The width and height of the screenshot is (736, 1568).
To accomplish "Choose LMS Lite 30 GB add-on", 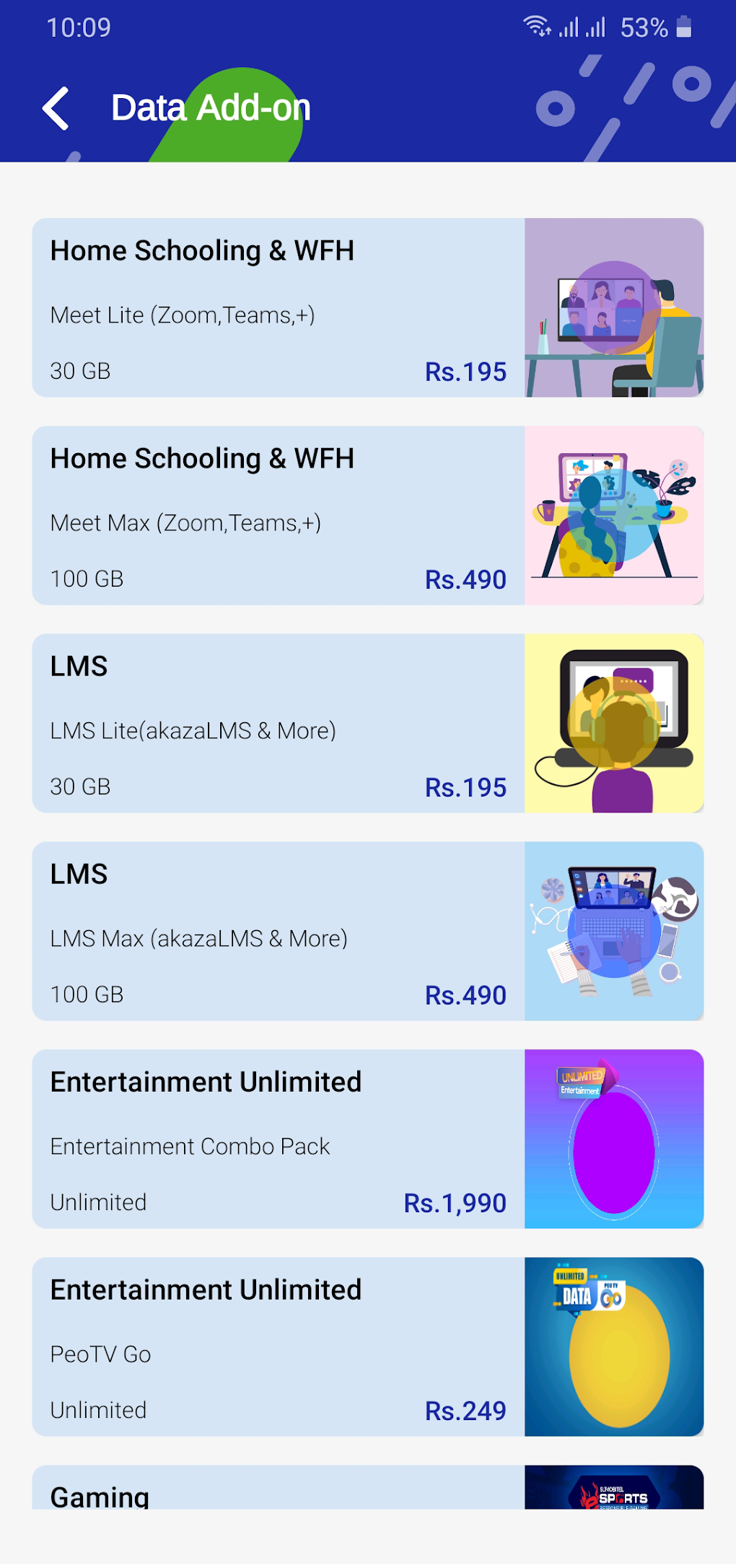I will (368, 723).
